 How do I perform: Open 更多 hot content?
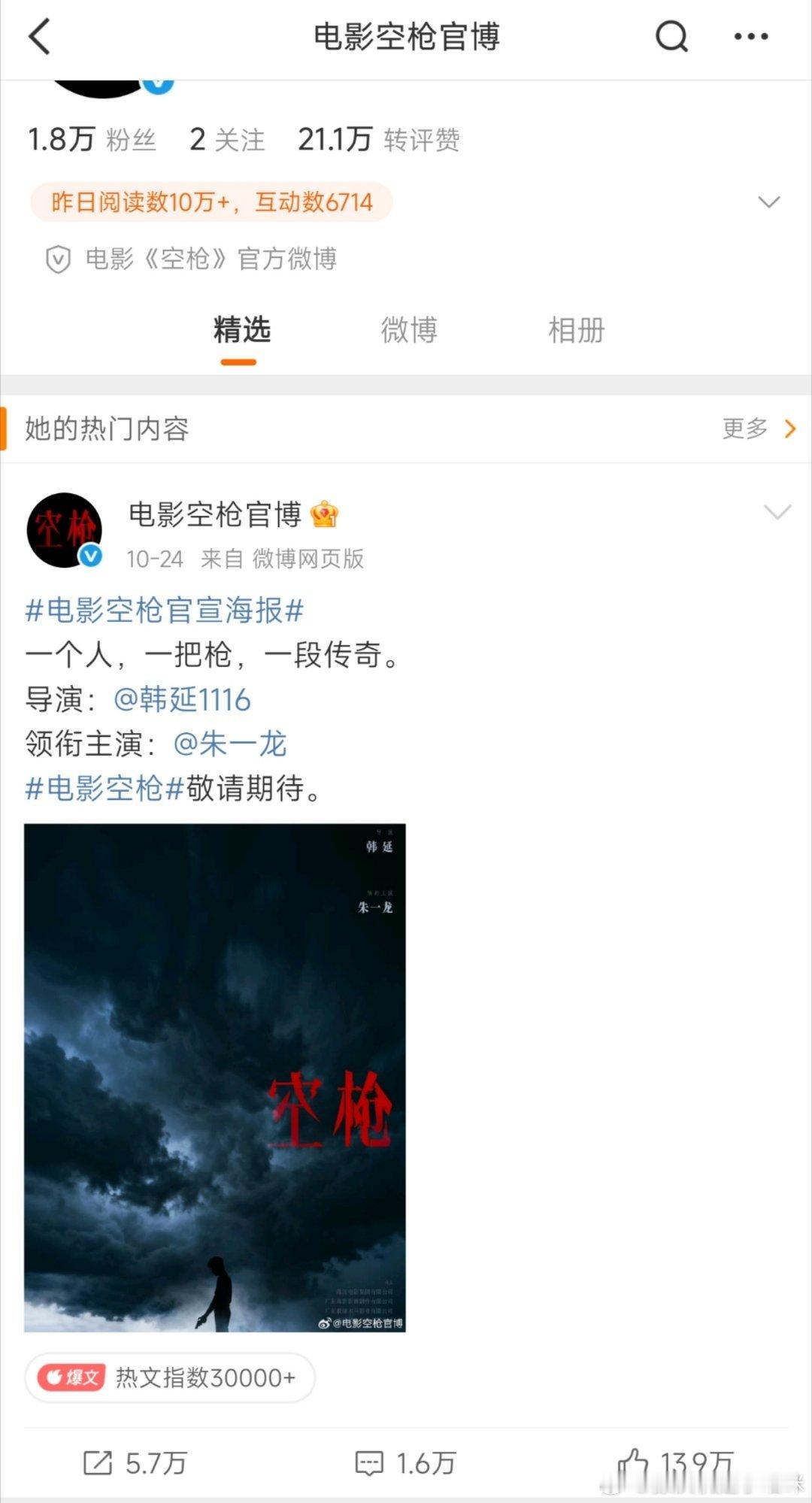[759, 429]
